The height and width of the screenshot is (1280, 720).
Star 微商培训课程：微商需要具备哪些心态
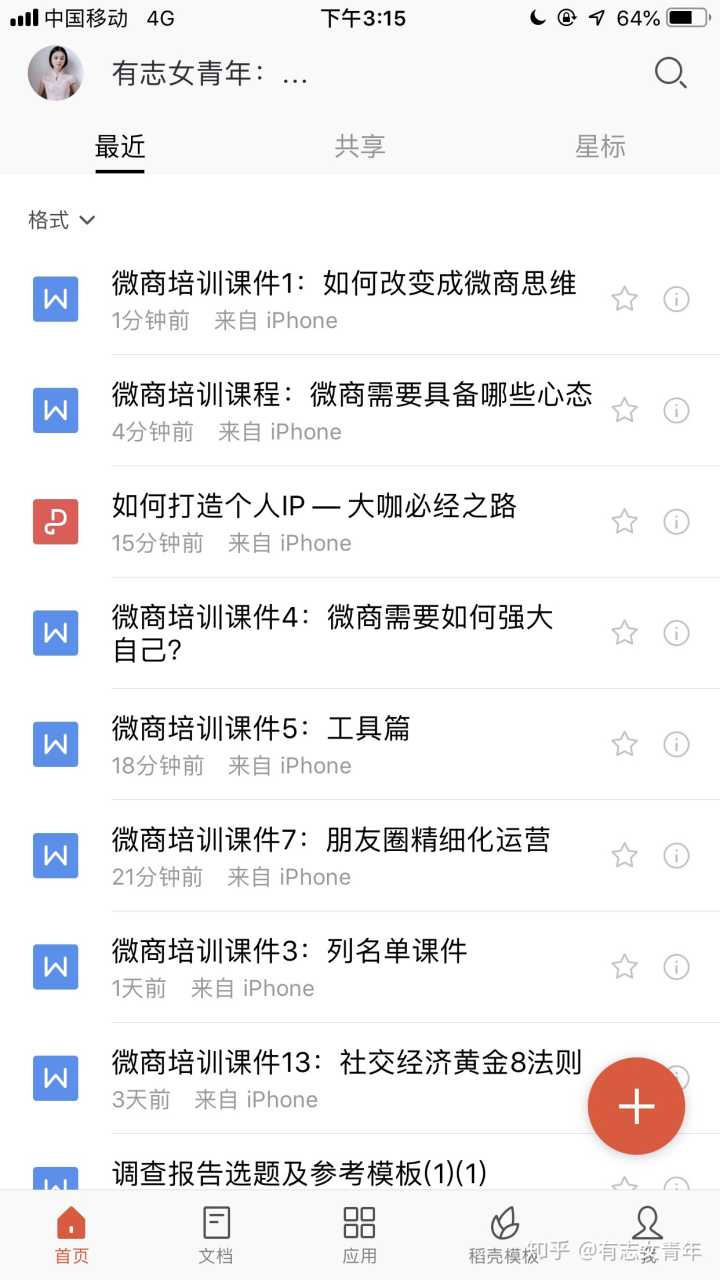pyautogui.click(x=625, y=410)
